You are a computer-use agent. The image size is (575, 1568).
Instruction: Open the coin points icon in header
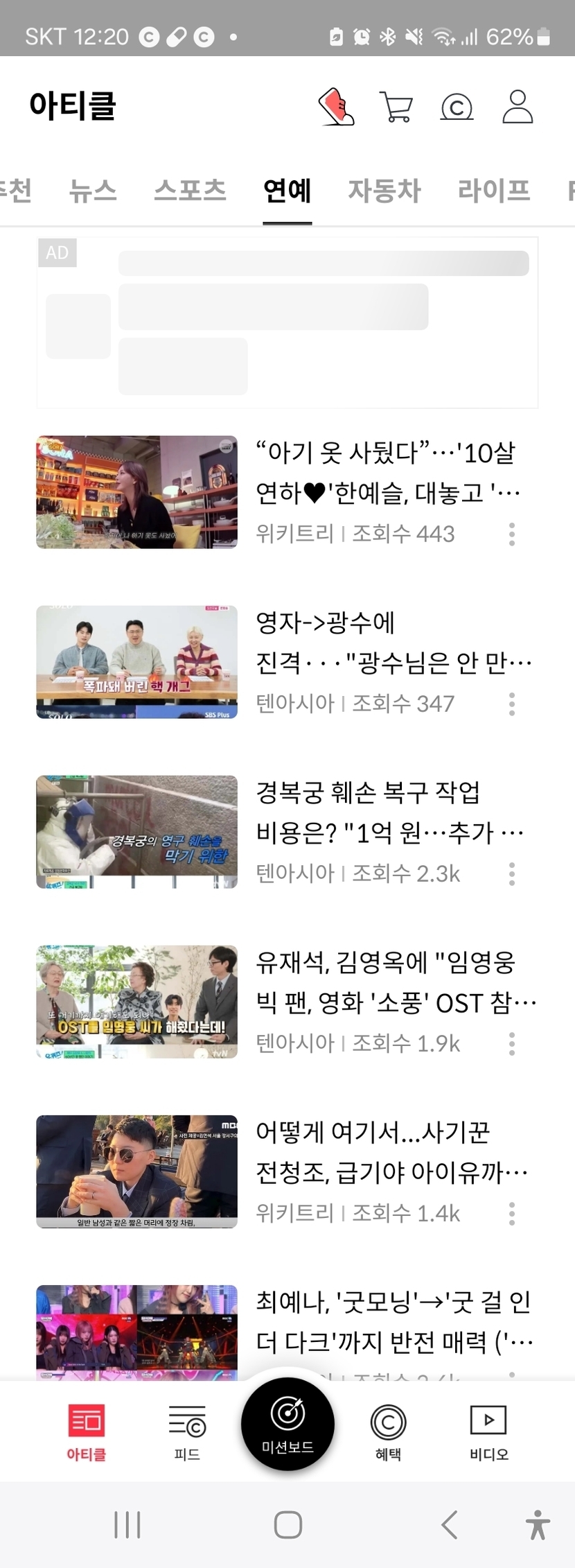pos(457,107)
